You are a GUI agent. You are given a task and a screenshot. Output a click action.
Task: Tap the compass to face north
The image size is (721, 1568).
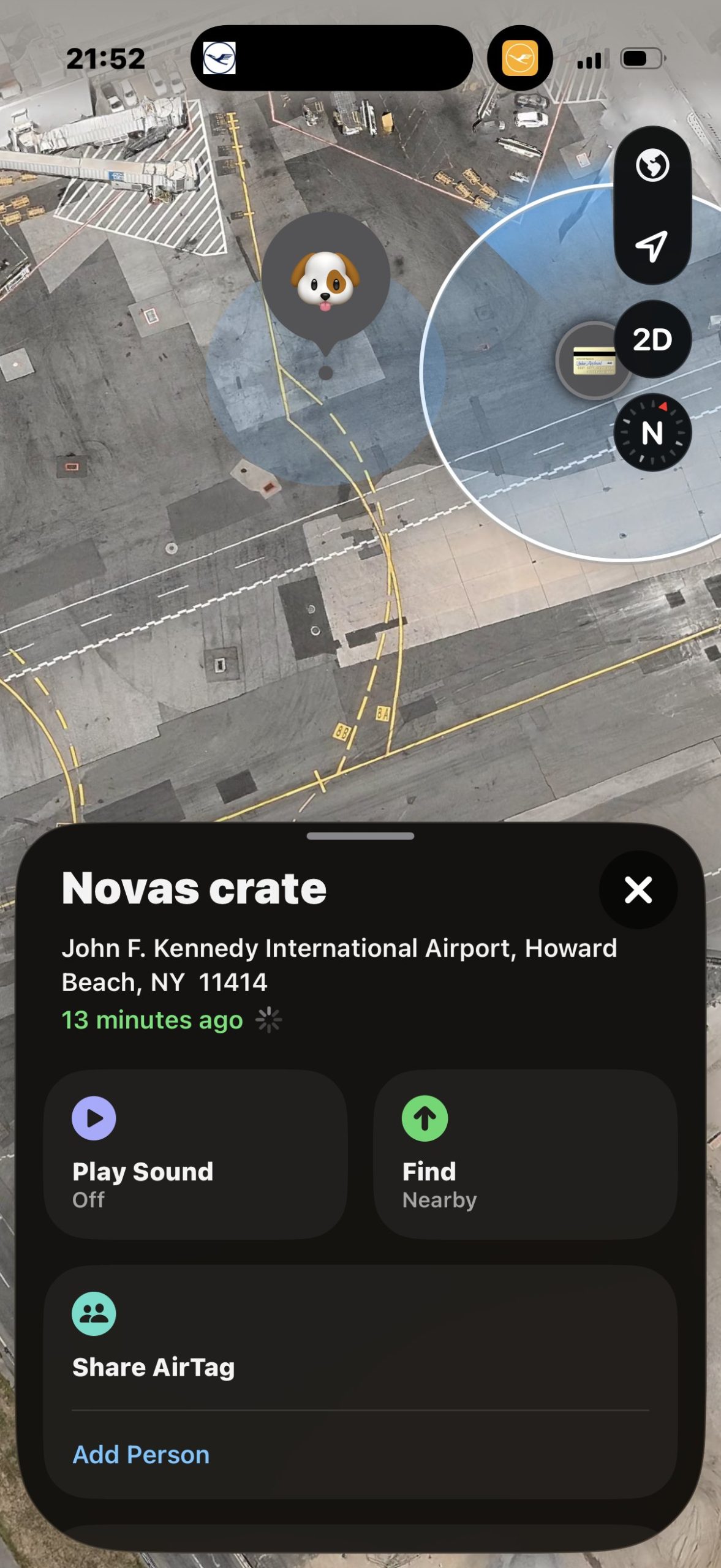pyautogui.click(x=652, y=432)
